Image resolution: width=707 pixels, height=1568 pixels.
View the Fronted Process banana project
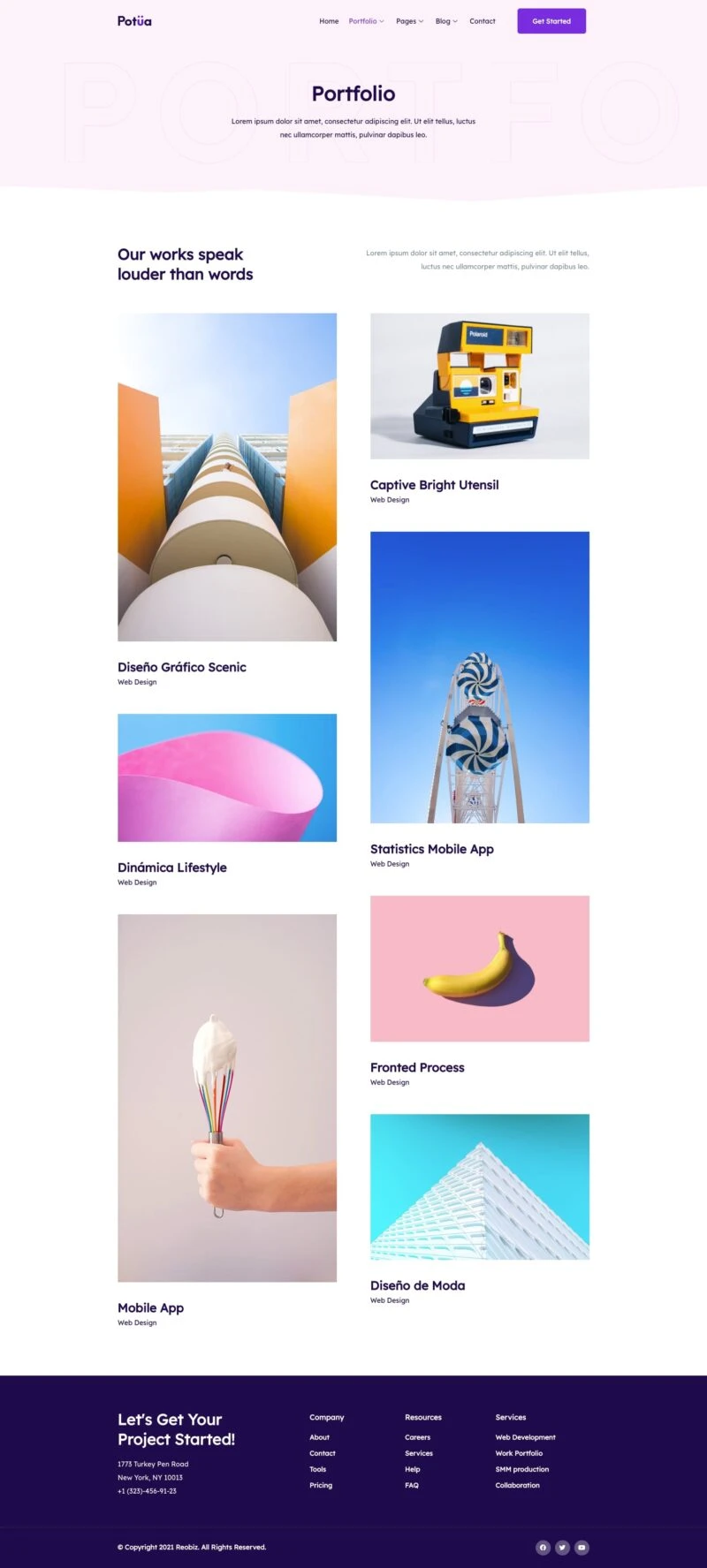pos(417,1067)
